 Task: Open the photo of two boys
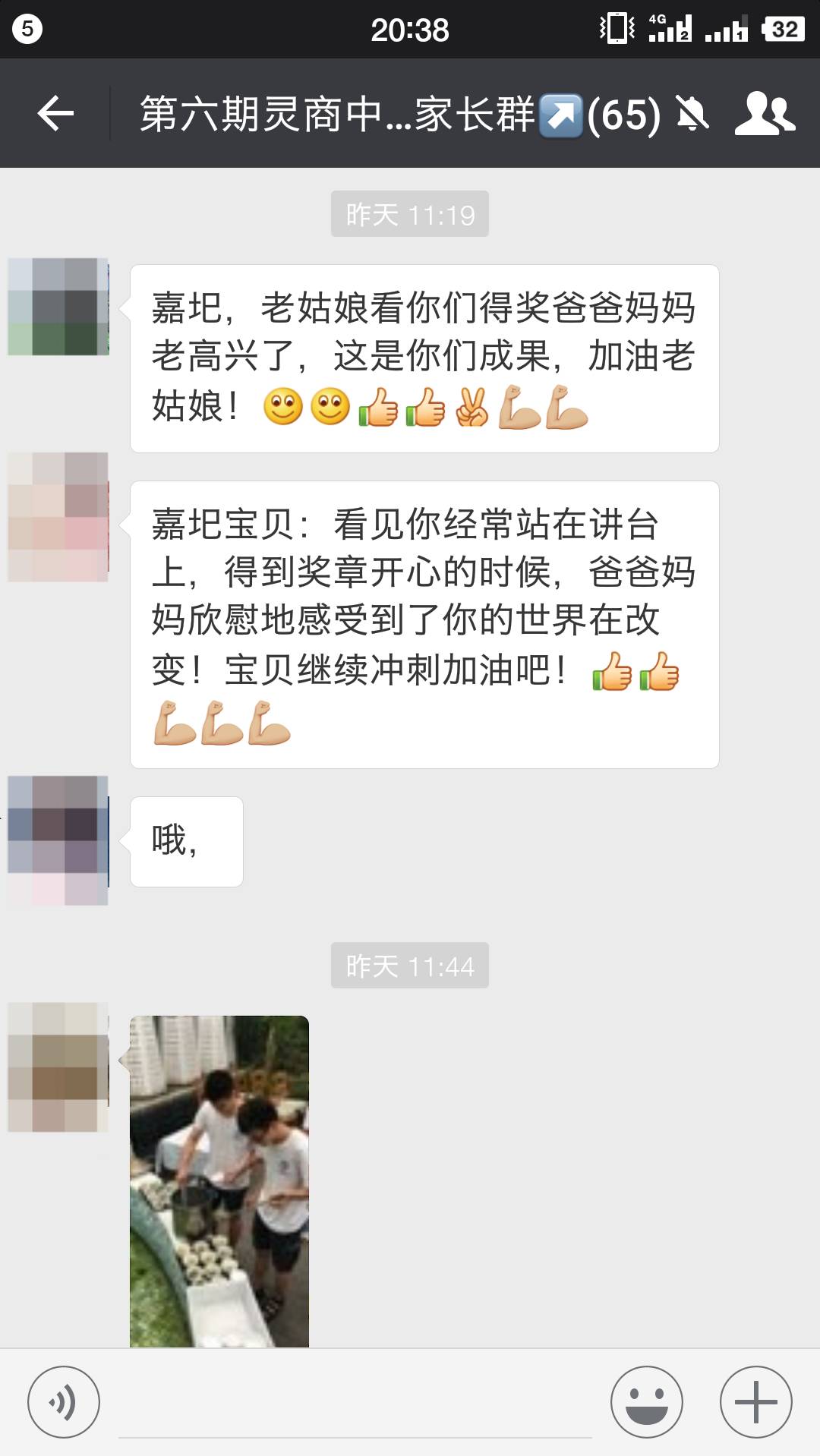coord(219,1181)
